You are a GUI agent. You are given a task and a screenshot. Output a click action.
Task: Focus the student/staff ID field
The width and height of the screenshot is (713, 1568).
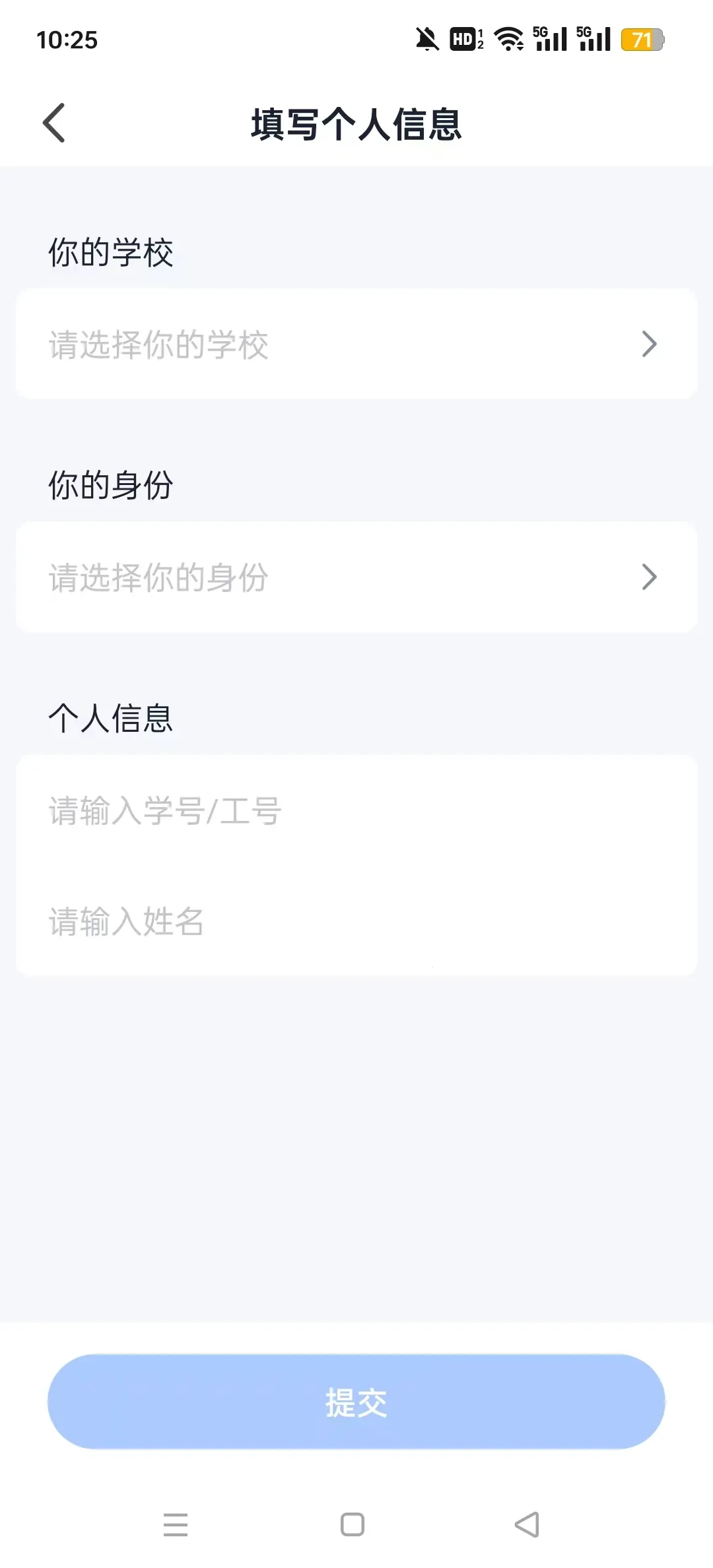(x=356, y=811)
